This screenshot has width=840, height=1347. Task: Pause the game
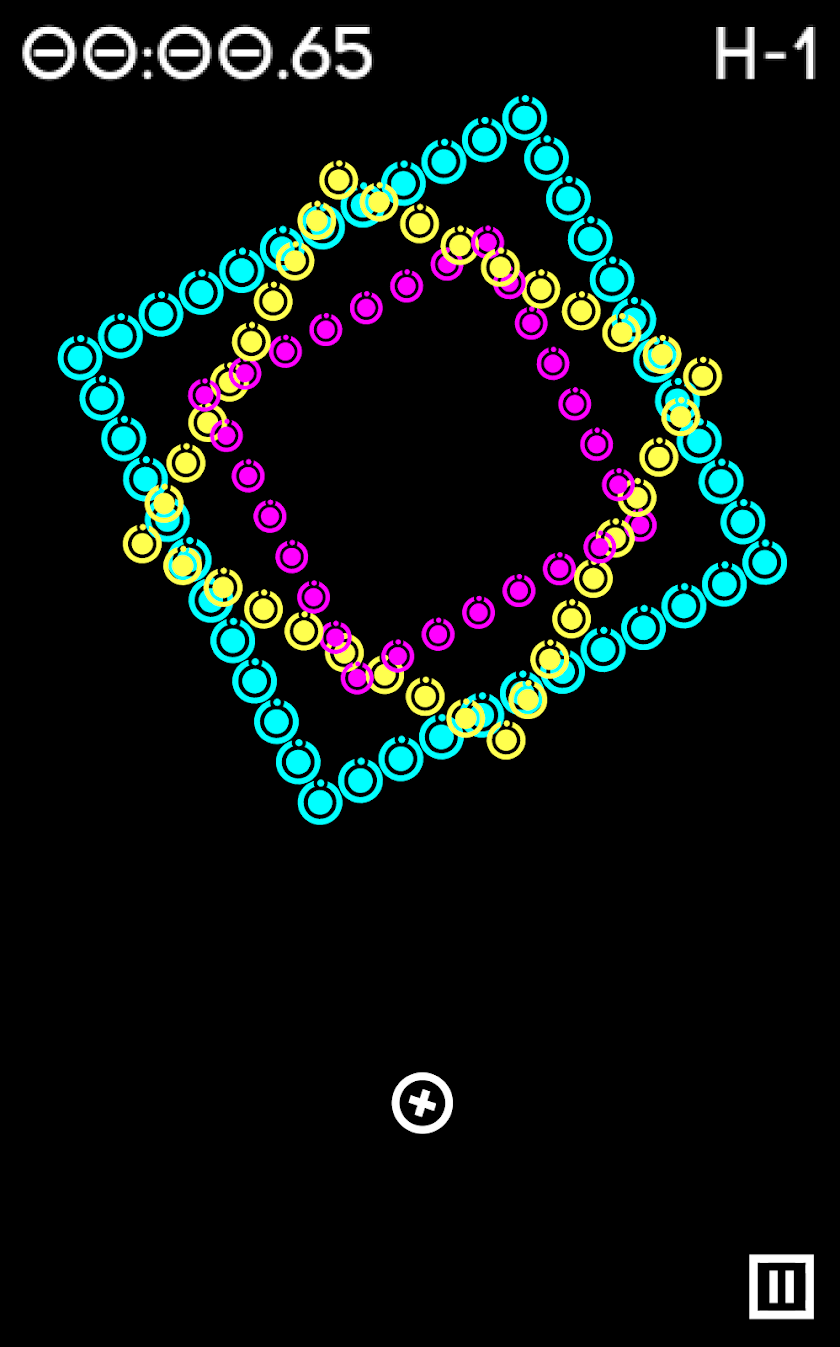click(x=781, y=1286)
